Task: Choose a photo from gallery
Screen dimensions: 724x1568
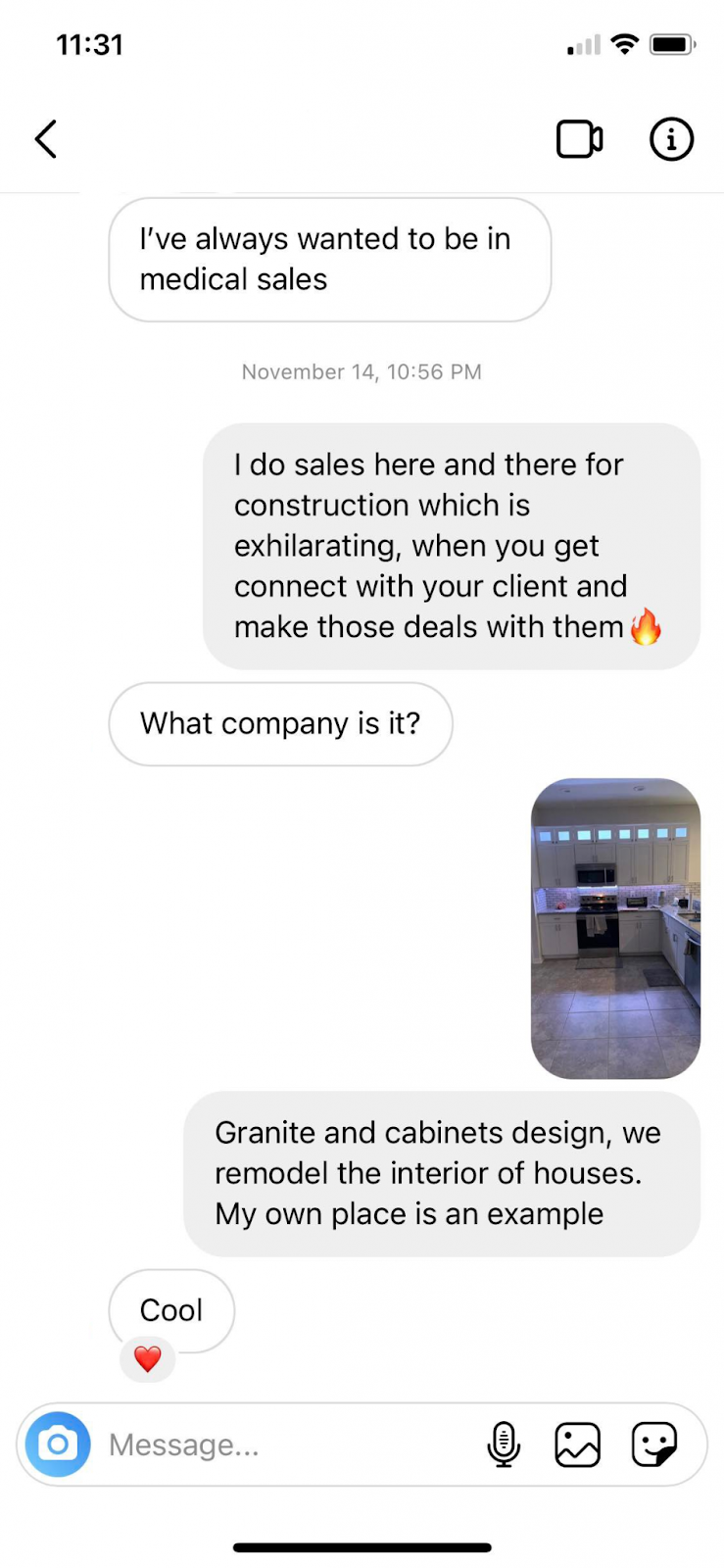Action: 577,1445
